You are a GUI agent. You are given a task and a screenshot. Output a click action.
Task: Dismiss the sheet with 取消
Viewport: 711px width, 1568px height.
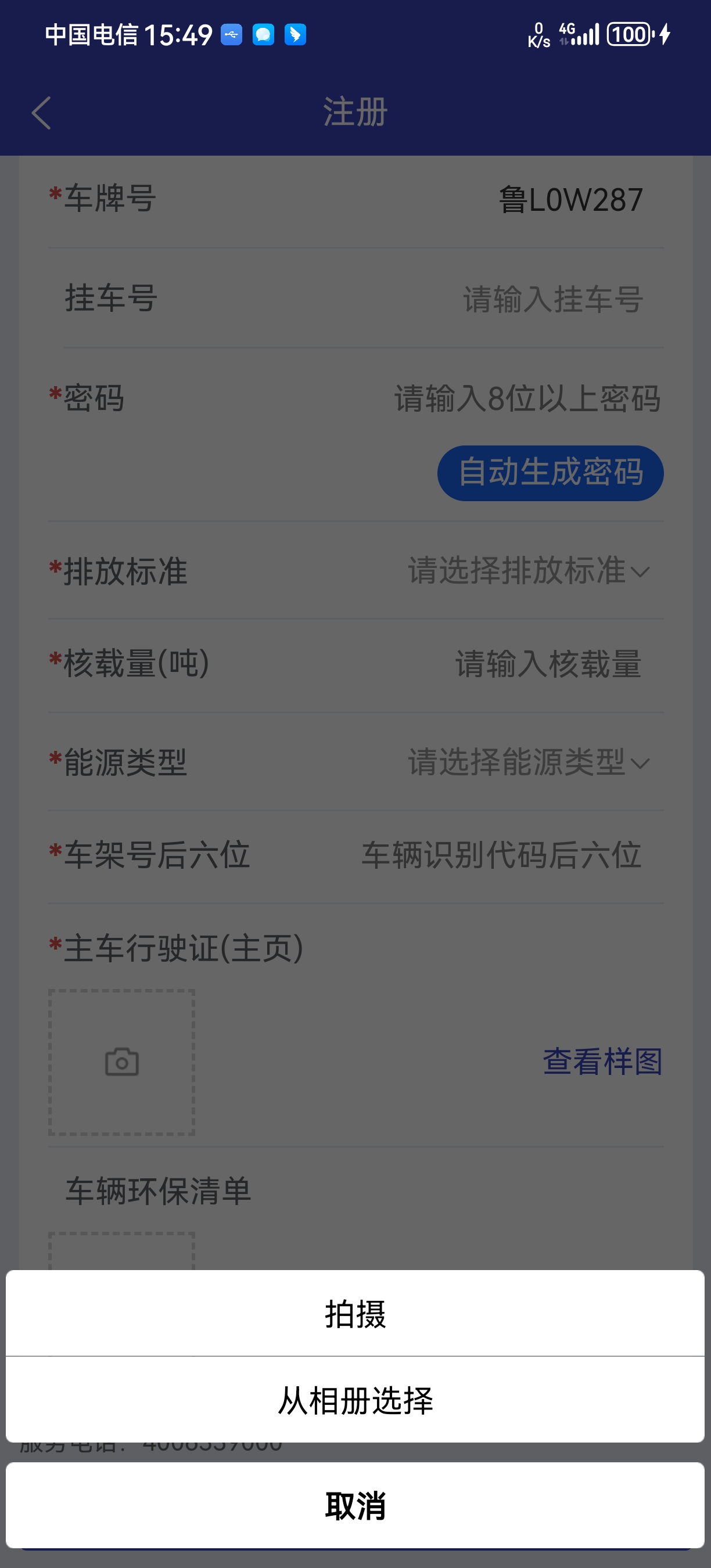pos(355,1506)
